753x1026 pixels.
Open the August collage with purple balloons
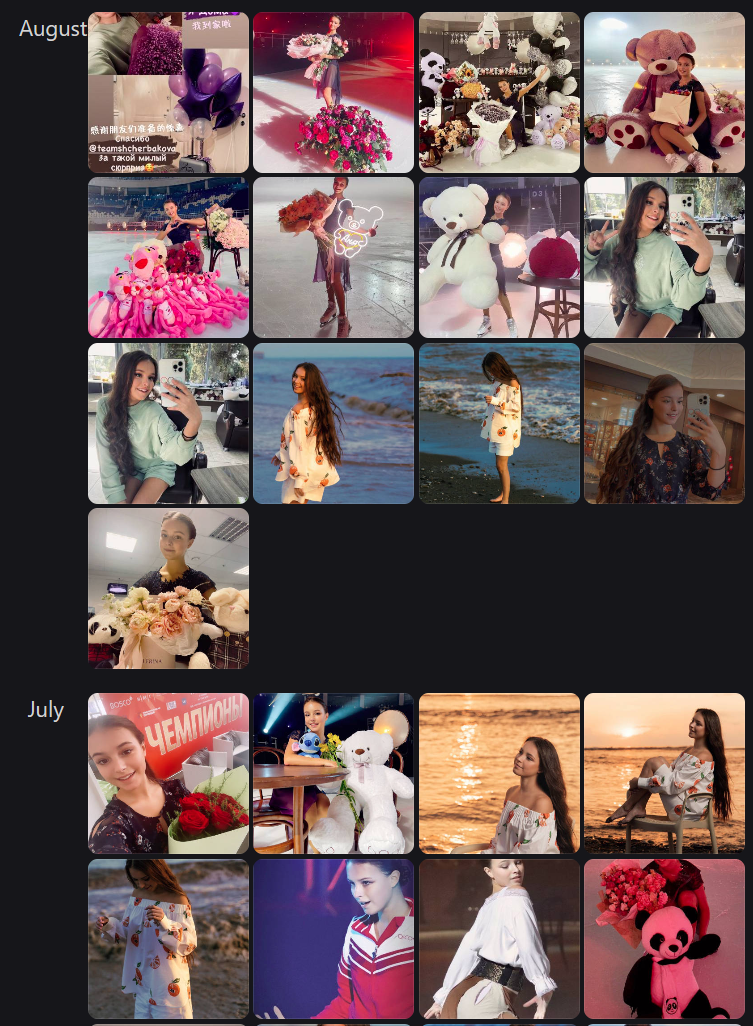[168, 92]
